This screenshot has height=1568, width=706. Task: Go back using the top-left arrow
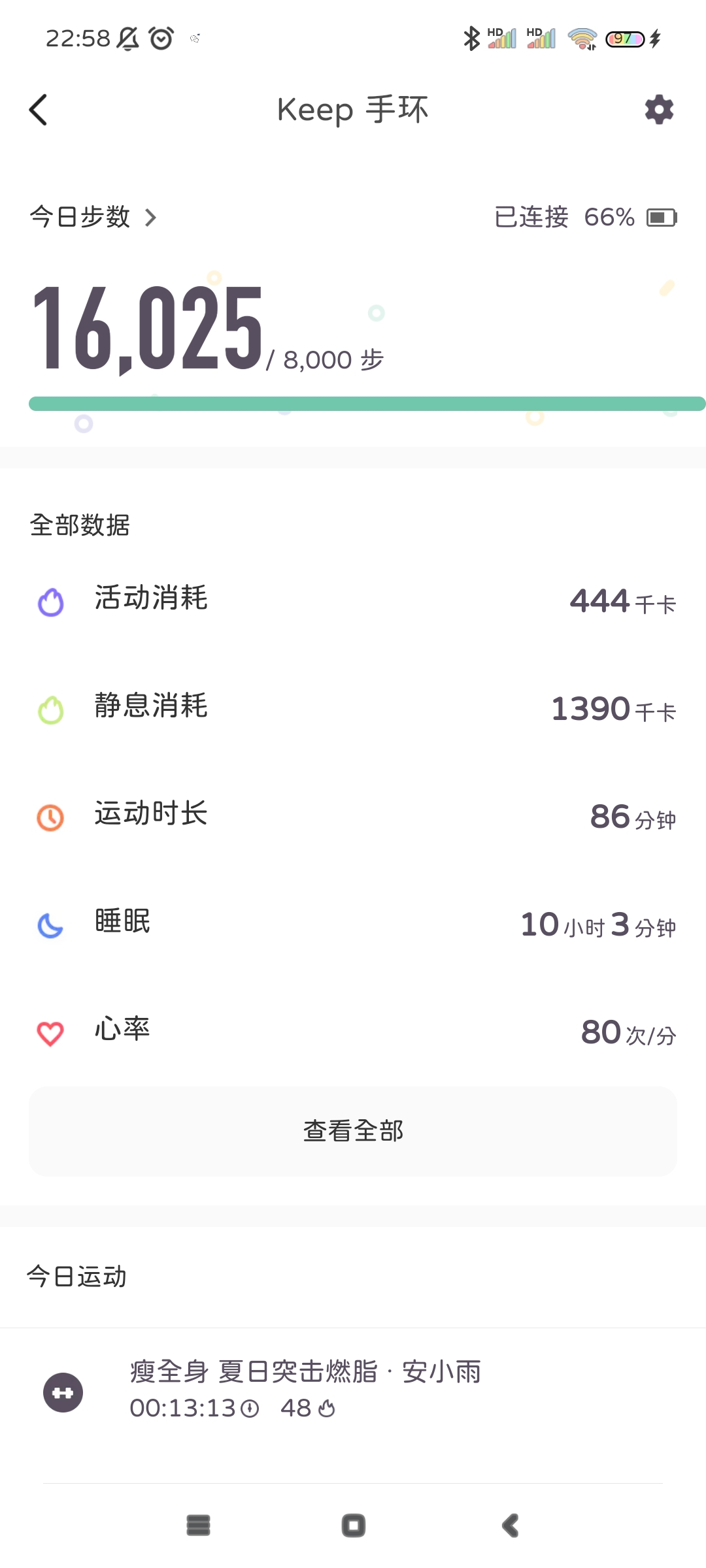pyautogui.click(x=39, y=110)
